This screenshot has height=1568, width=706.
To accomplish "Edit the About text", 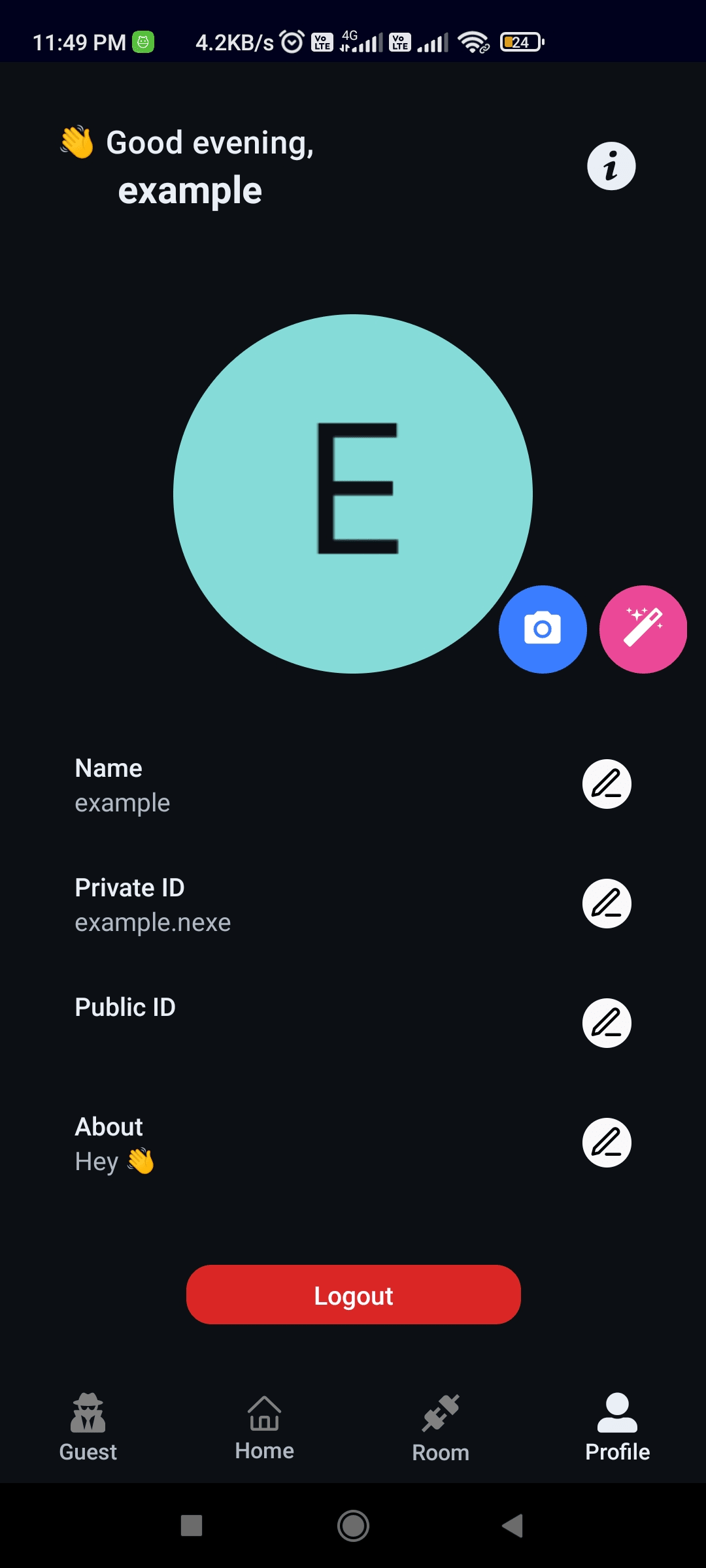I will (607, 1143).
